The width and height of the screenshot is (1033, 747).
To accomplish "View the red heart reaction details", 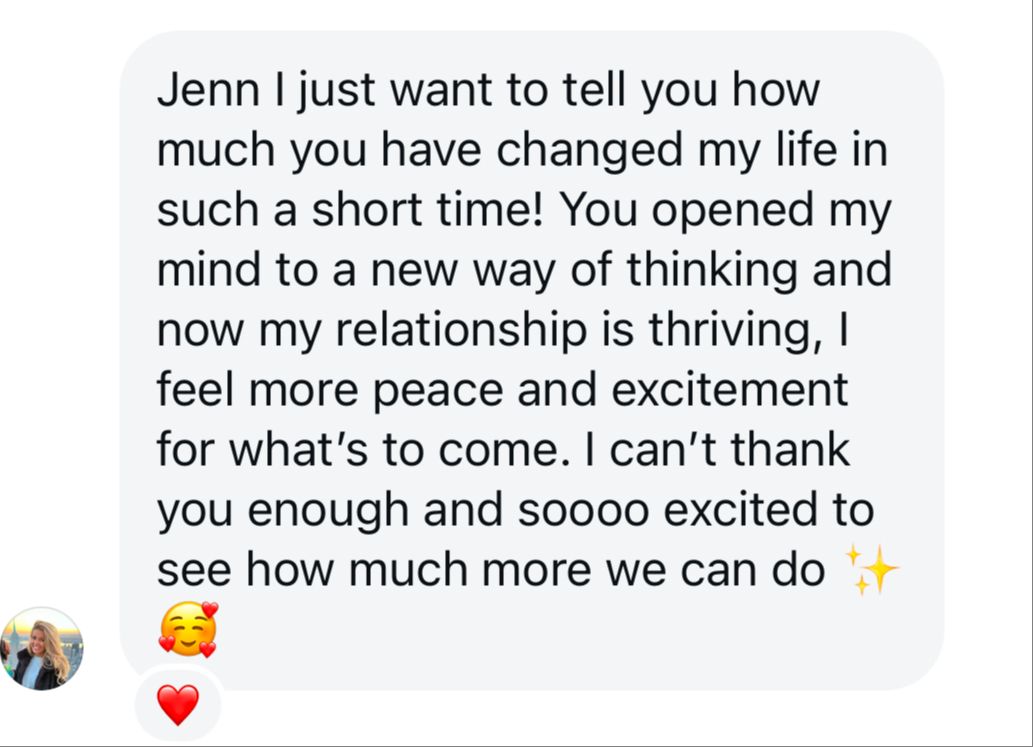I will (178, 705).
